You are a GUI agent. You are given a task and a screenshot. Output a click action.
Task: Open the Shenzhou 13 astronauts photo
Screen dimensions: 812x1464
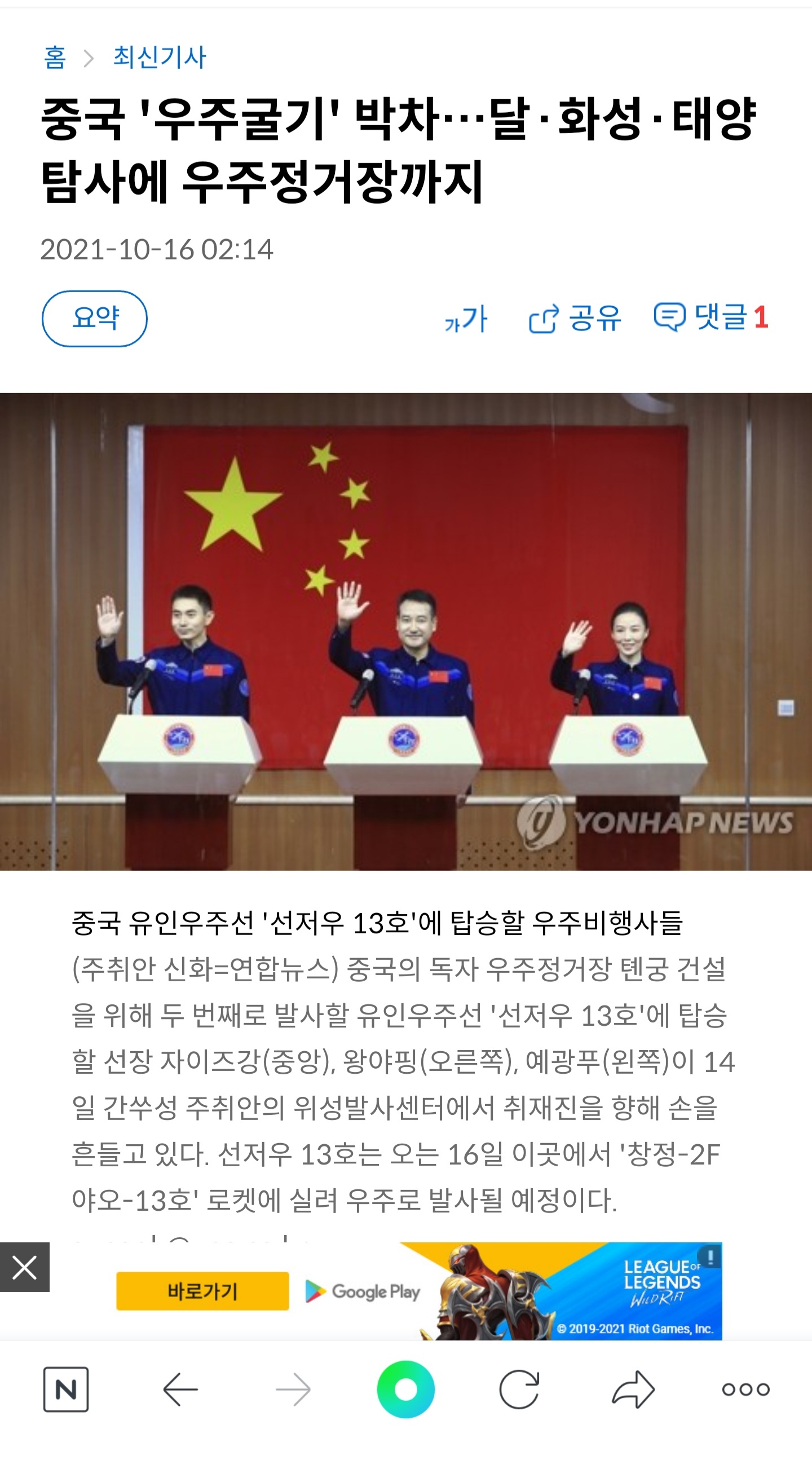[405, 632]
